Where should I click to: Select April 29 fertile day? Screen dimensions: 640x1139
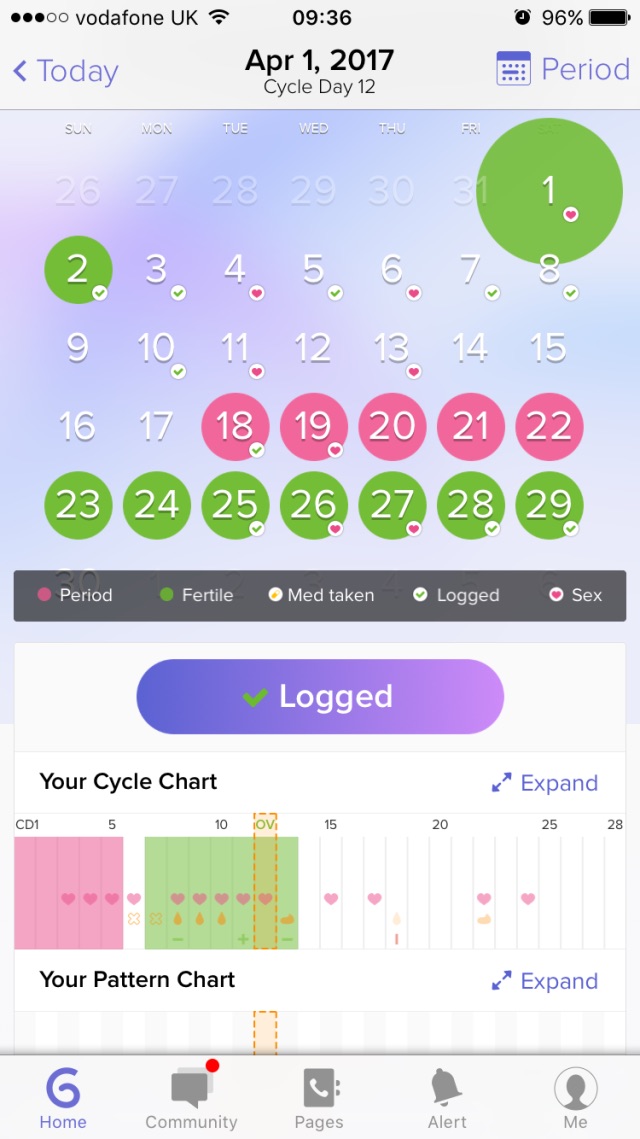548,505
